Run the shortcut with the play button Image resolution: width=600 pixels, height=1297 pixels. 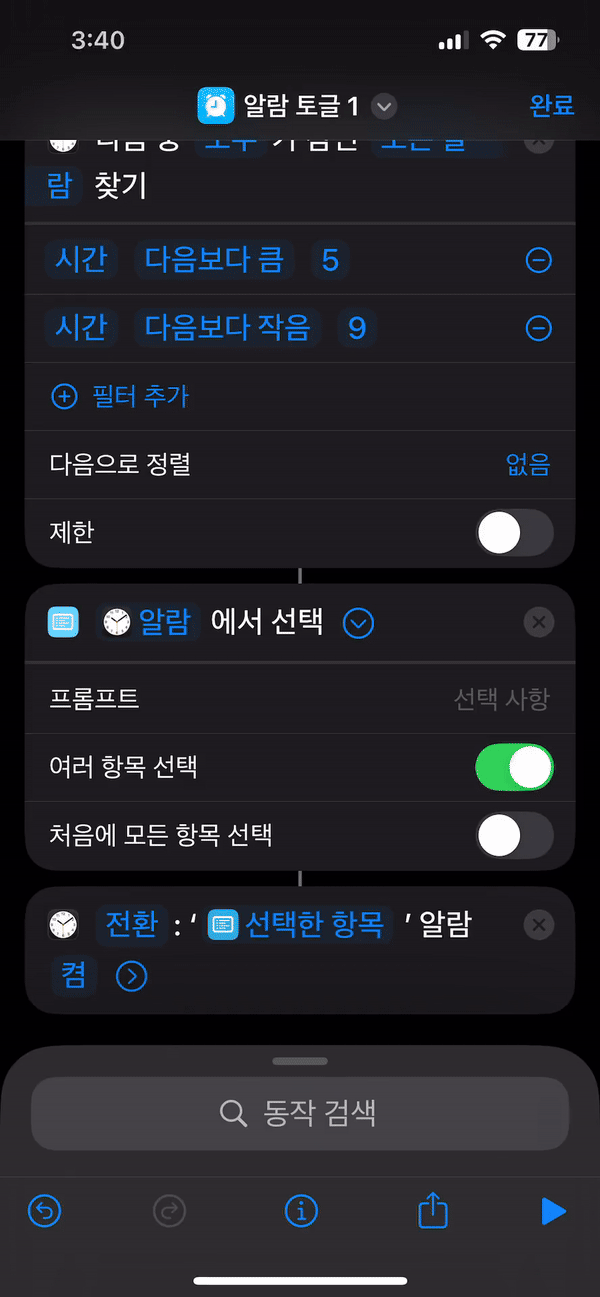click(553, 1212)
